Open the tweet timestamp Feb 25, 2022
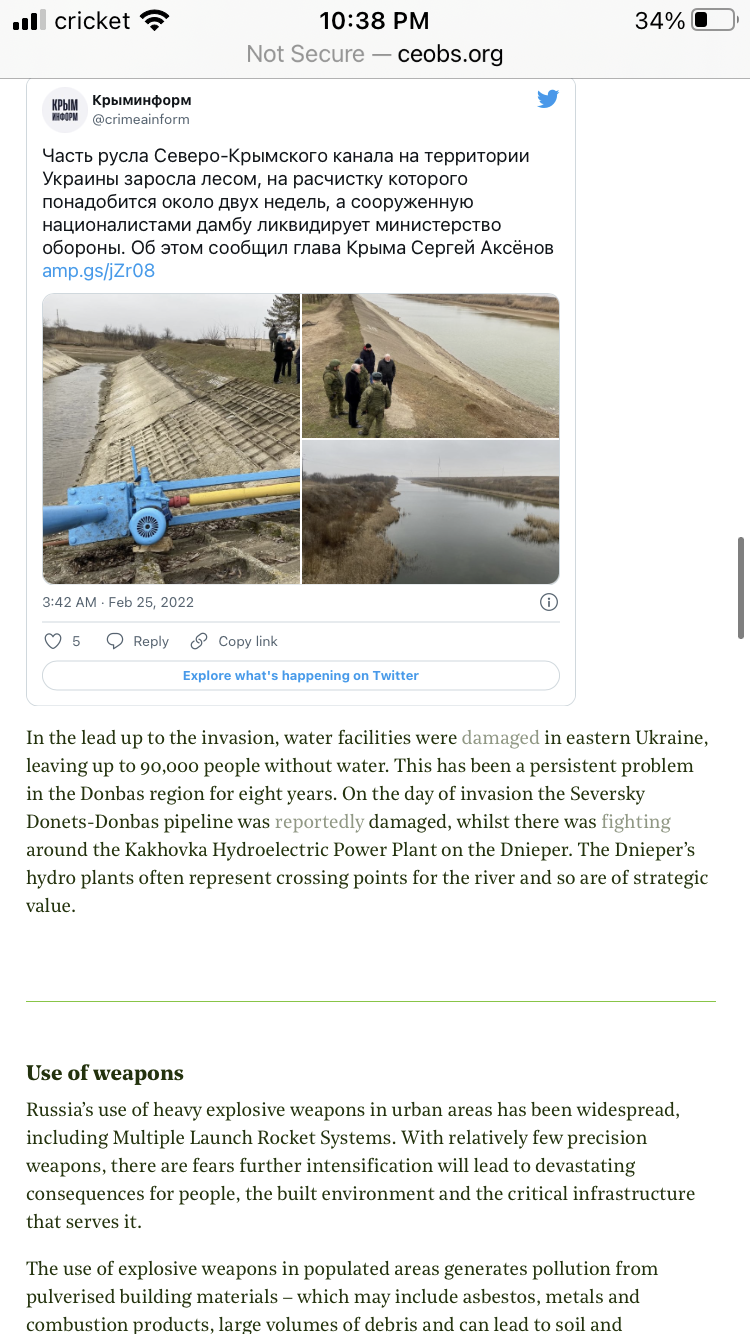 pos(118,602)
